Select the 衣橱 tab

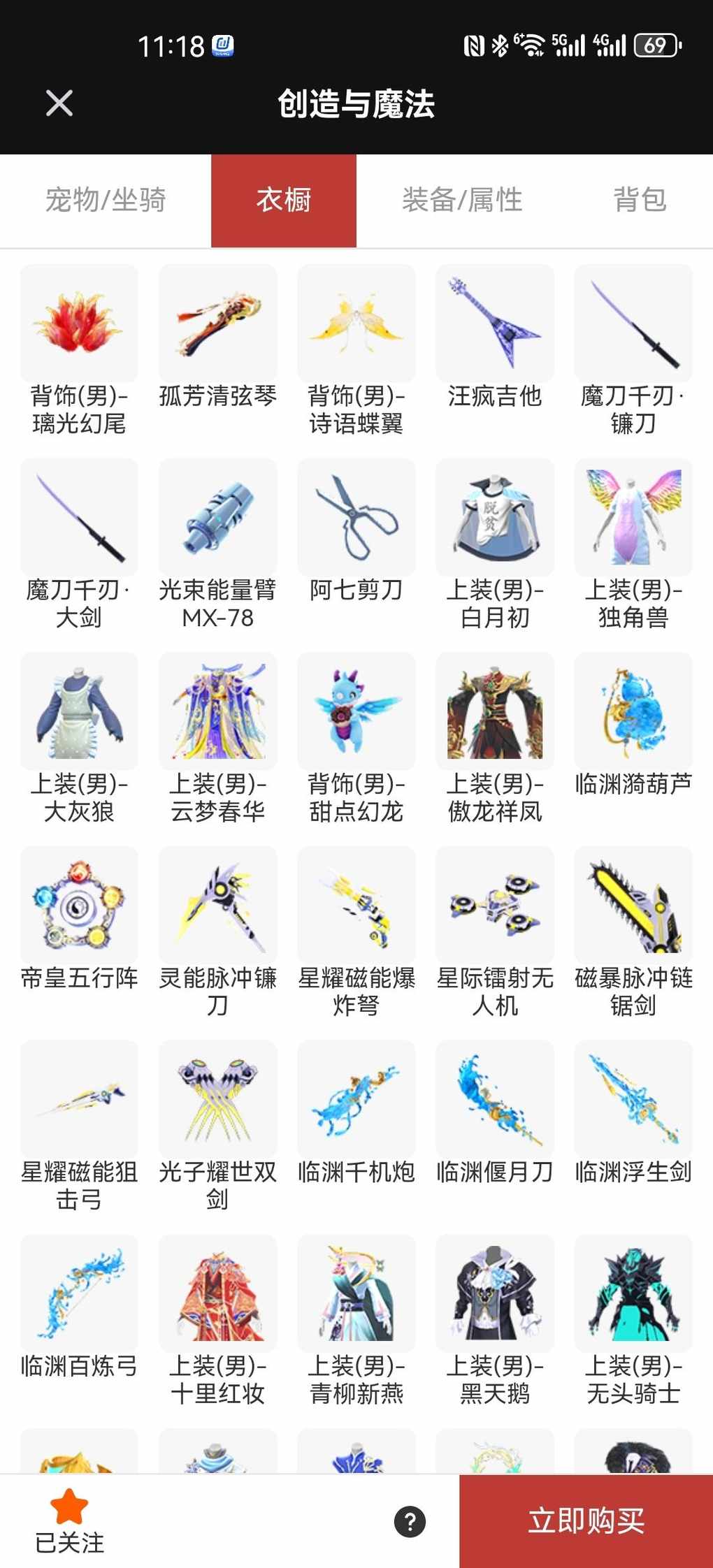click(284, 201)
